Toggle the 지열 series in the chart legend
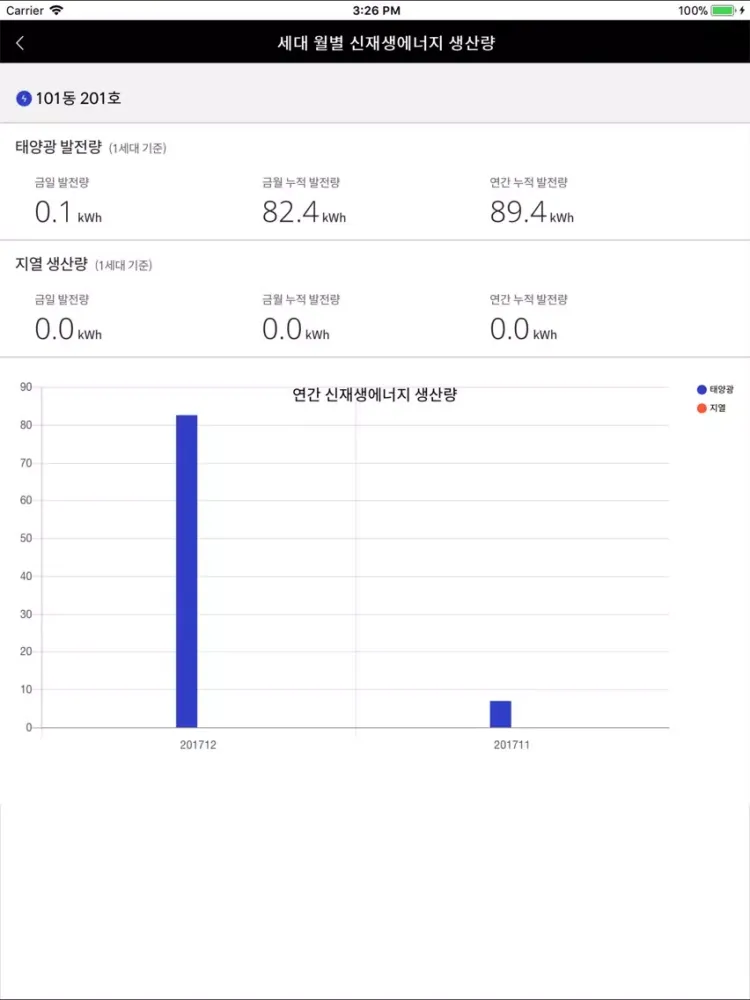The image size is (750, 1000). (712, 408)
